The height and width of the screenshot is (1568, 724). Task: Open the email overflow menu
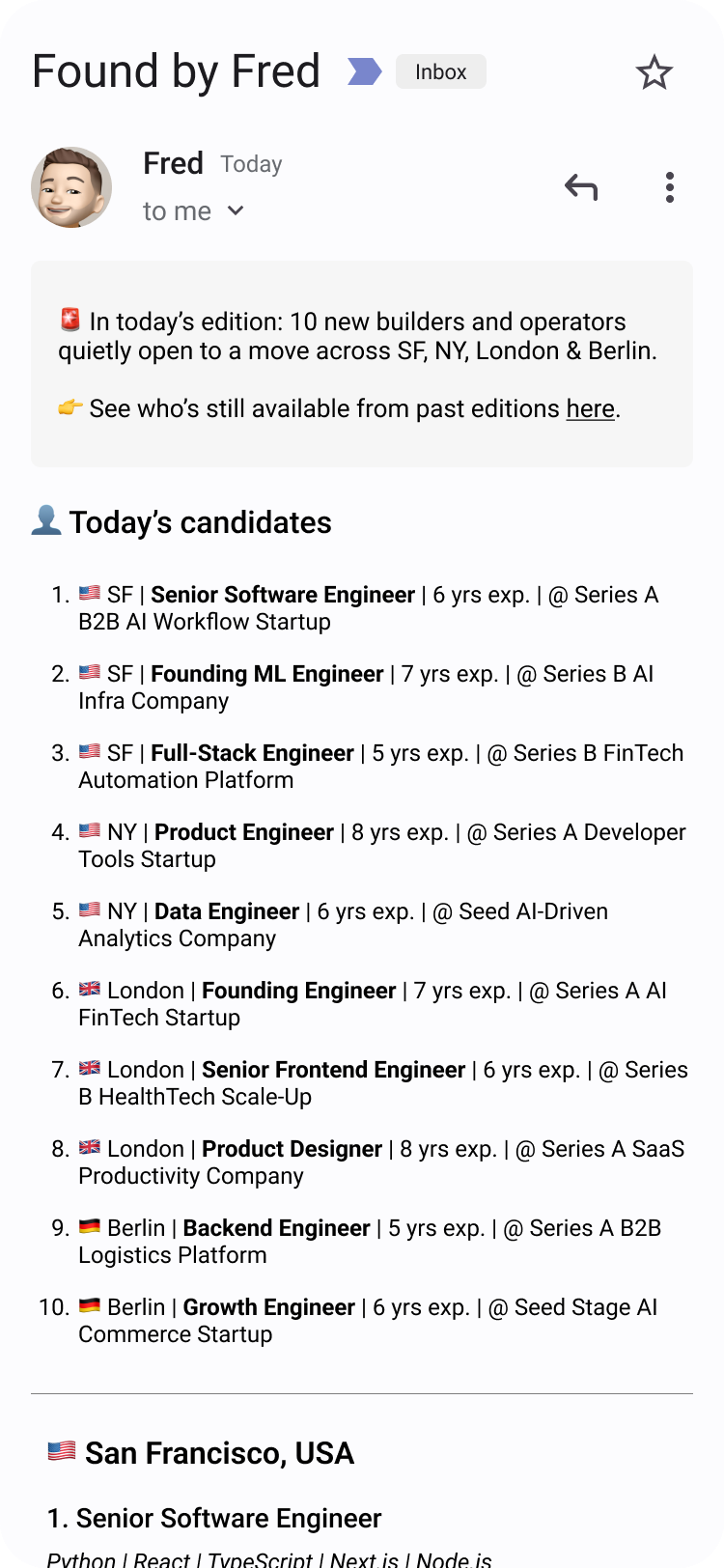(x=669, y=187)
